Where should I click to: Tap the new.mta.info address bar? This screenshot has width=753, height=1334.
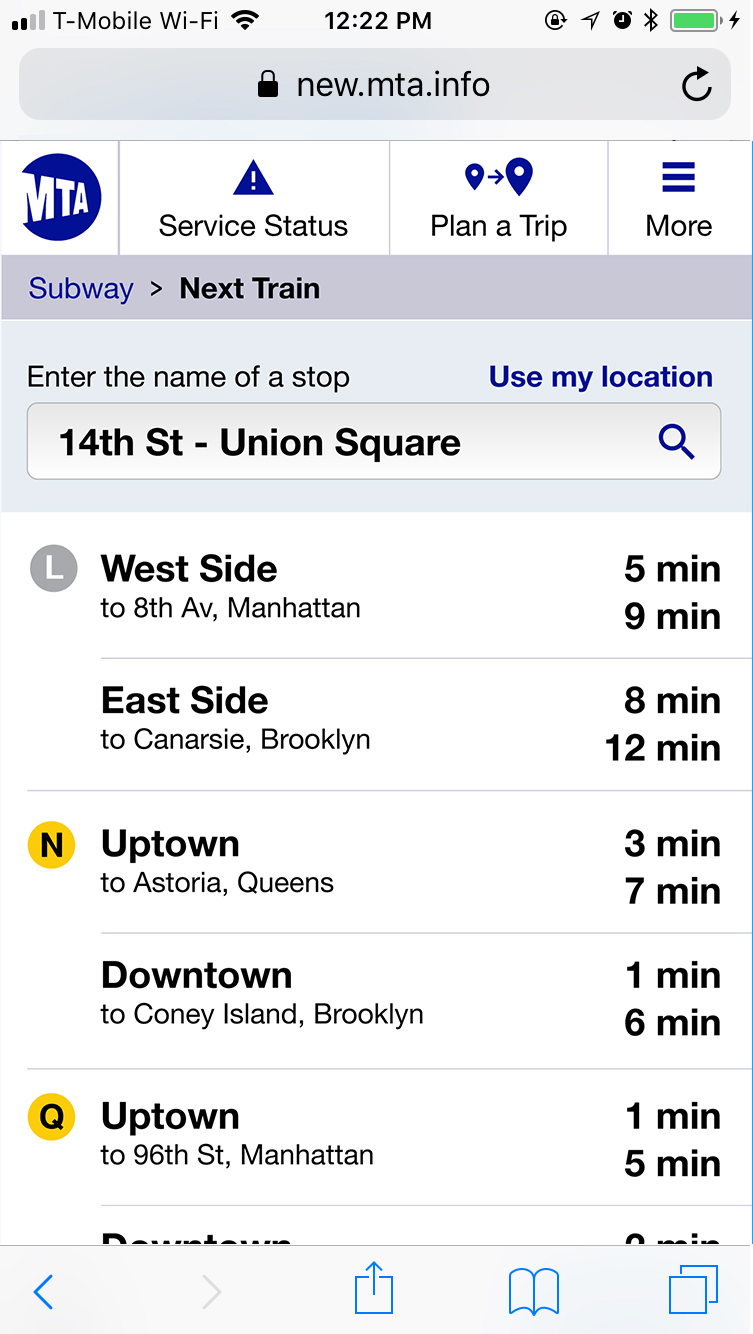[374, 84]
